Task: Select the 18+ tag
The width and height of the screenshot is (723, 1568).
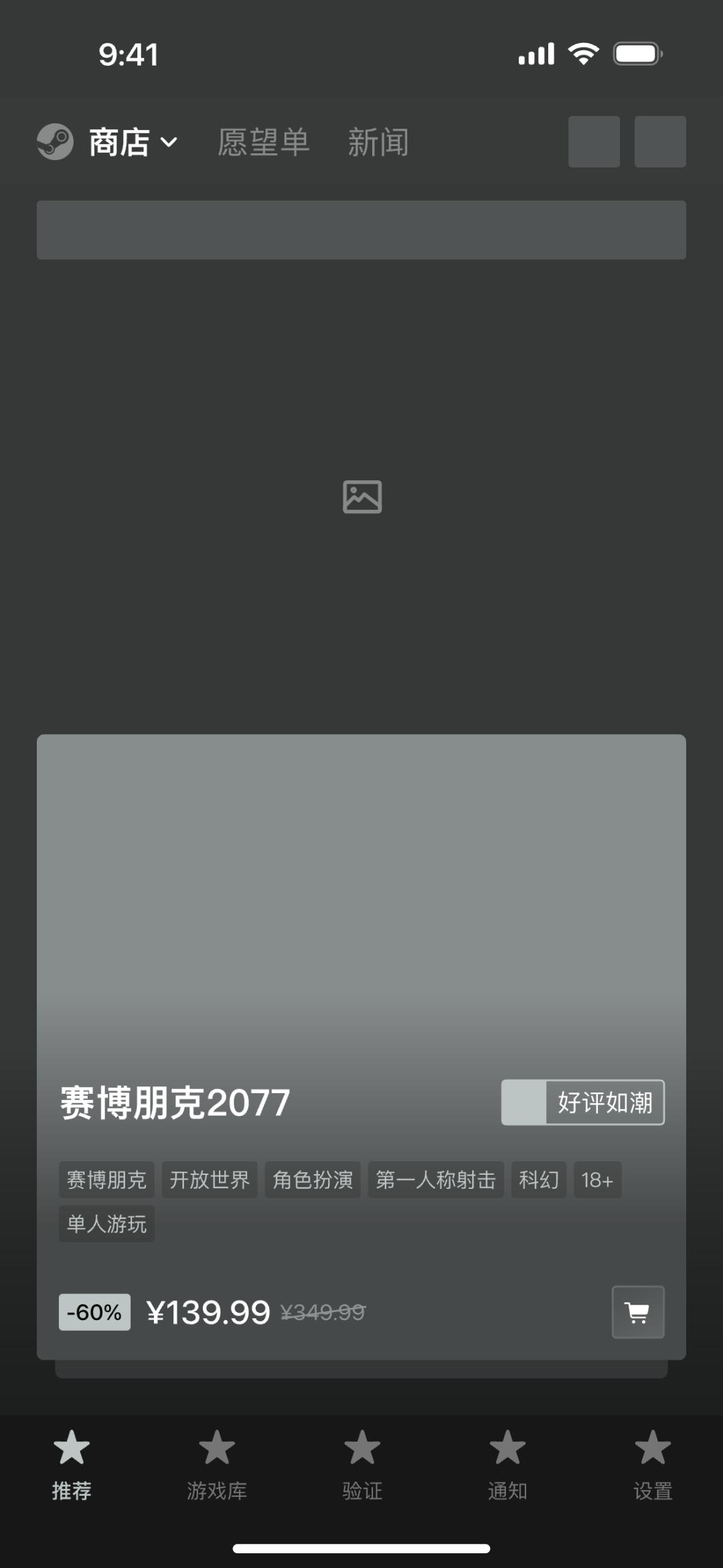Action: click(596, 1180)
